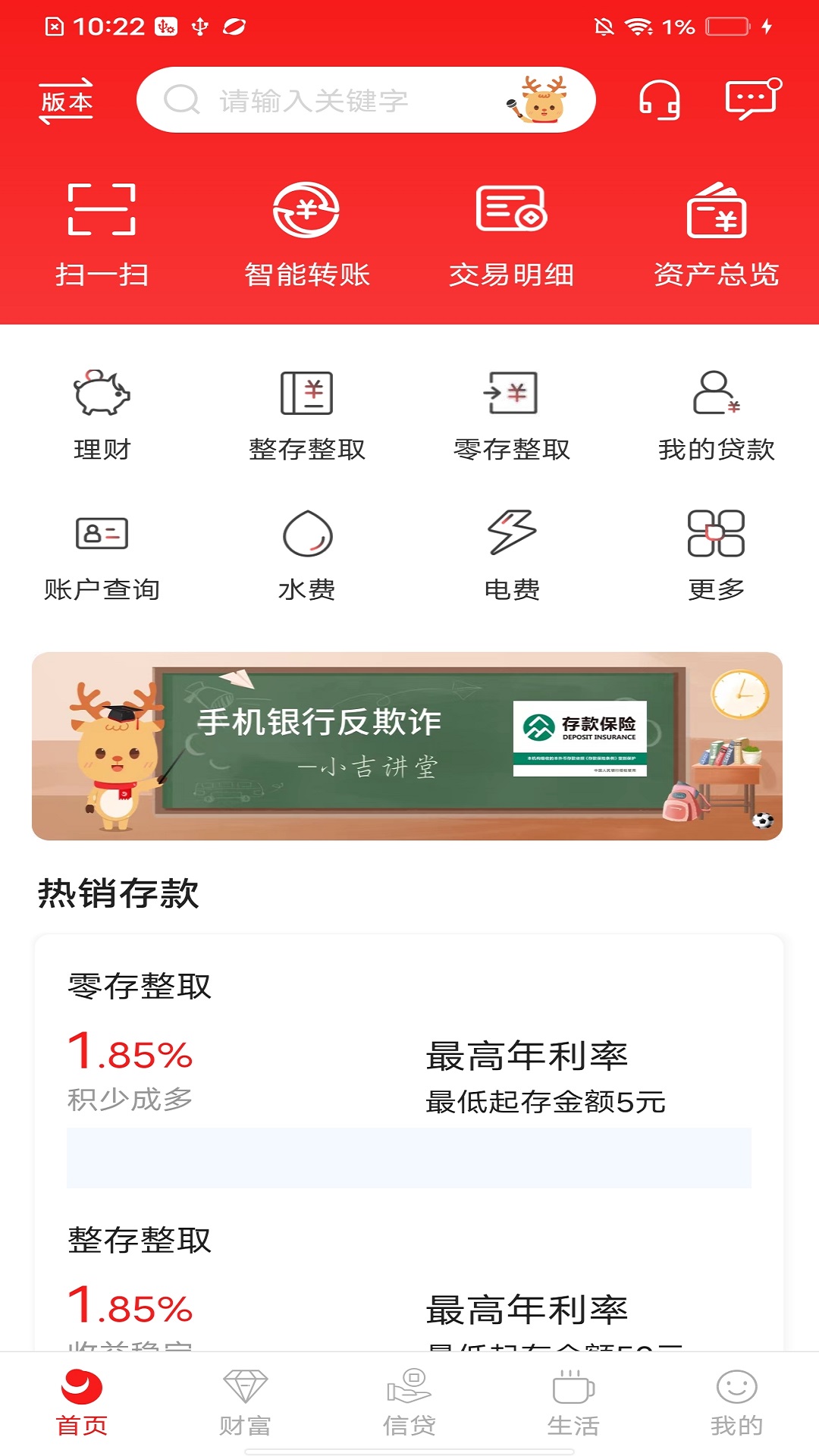Open 零存整取 1.85% deposit card
This screenshot has height=1456, width=819.
[408, 1054]
